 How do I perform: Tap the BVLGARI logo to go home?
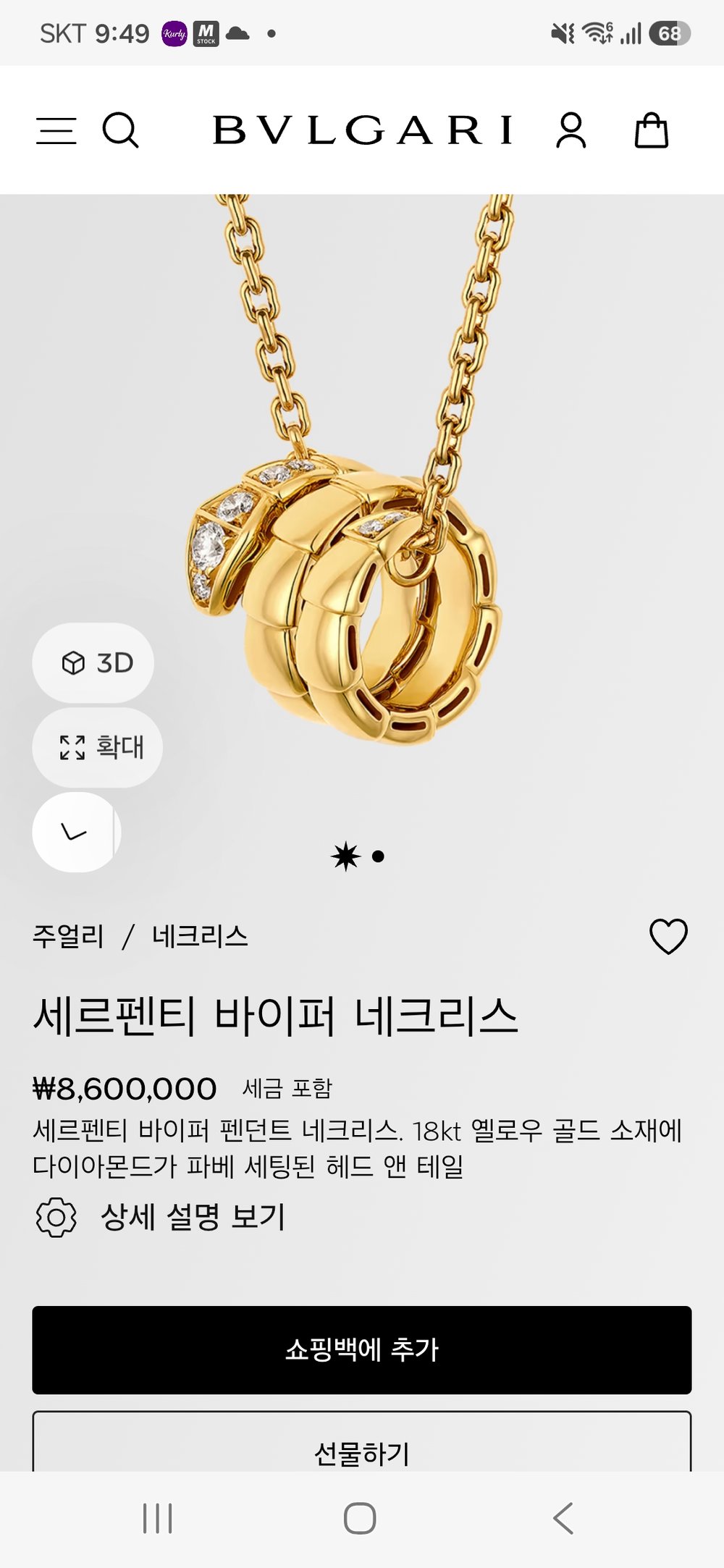[x=363, y=130]
